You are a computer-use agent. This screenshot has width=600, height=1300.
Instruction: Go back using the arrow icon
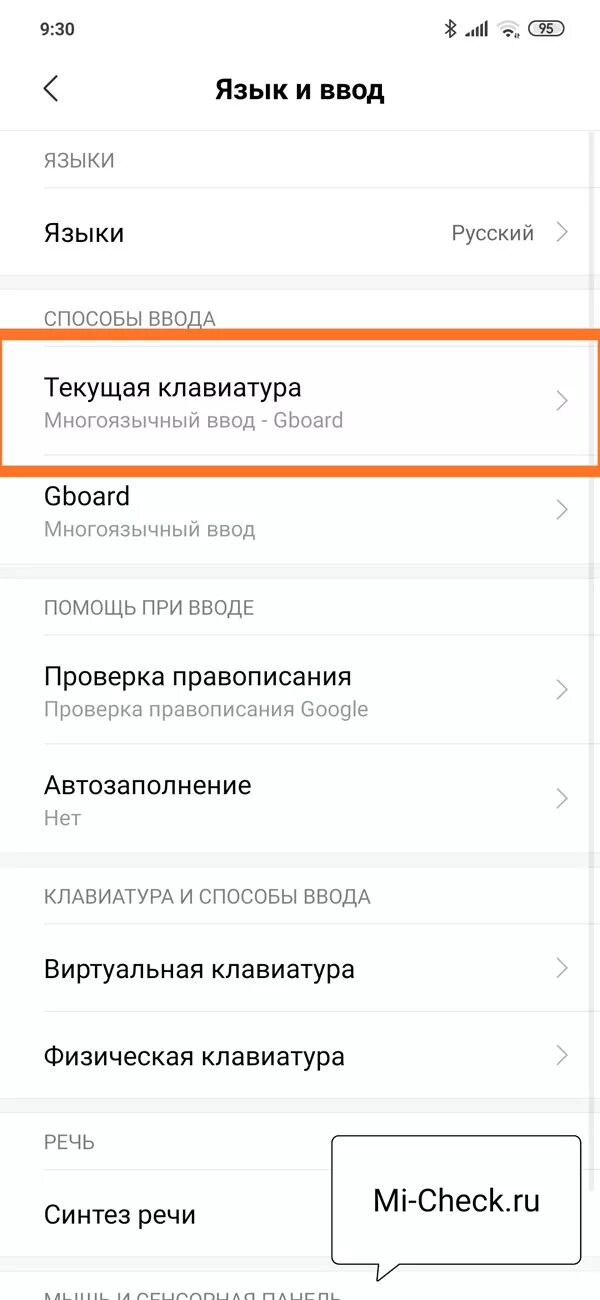point(51,88)
